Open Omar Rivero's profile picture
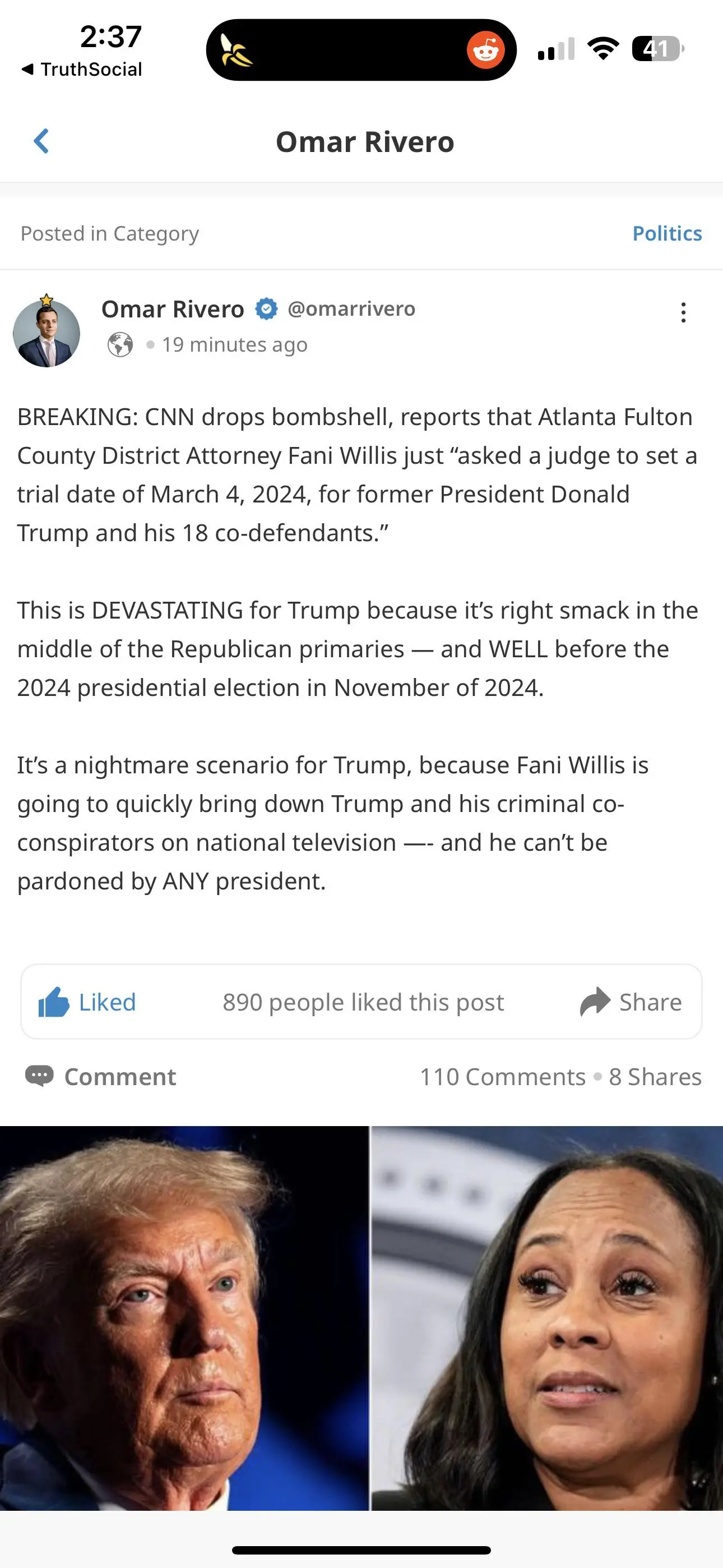The height and width of the screenshot is (1568, 723). pos(47,333)
